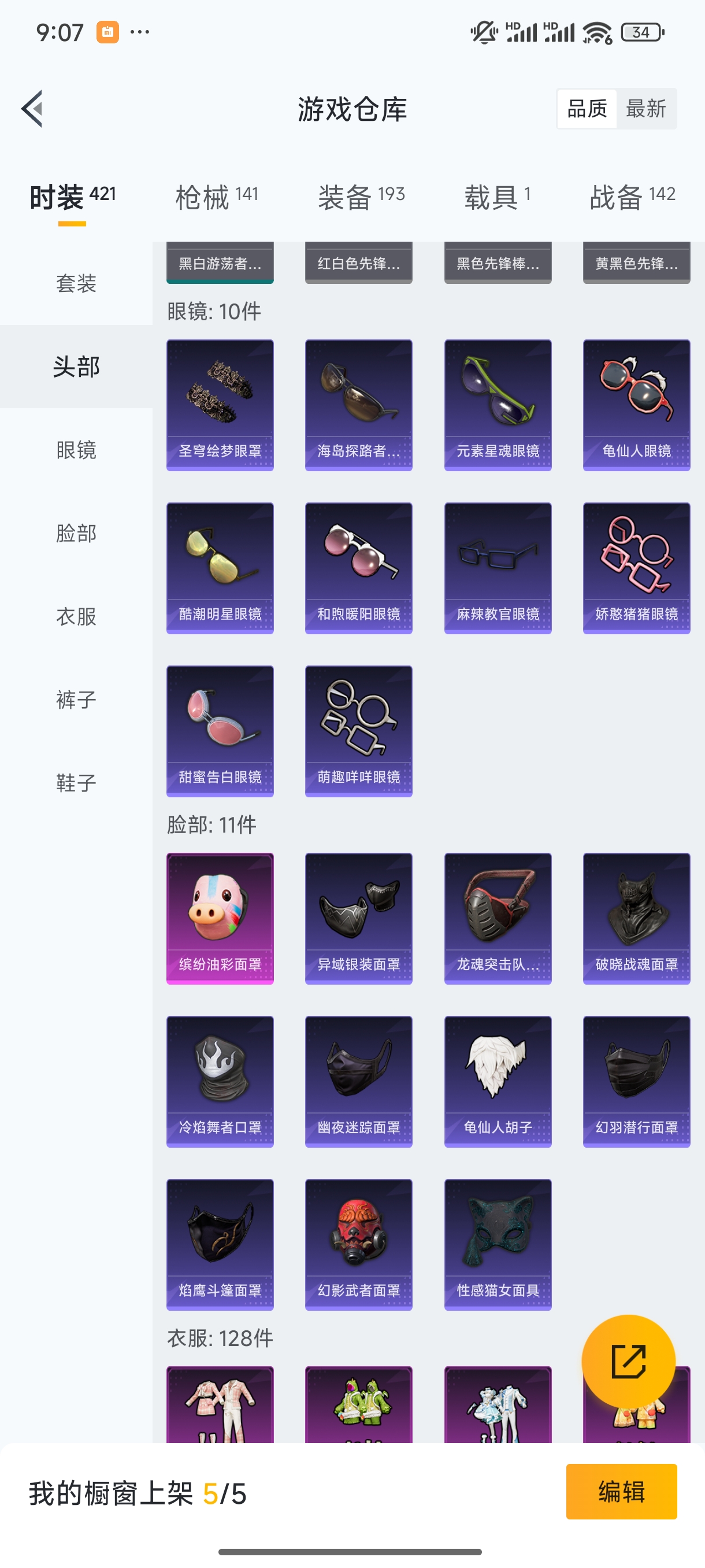The image size is (705, 1568).
Task: Toggle sorting to 品质
Action: (x=587, y=108)
